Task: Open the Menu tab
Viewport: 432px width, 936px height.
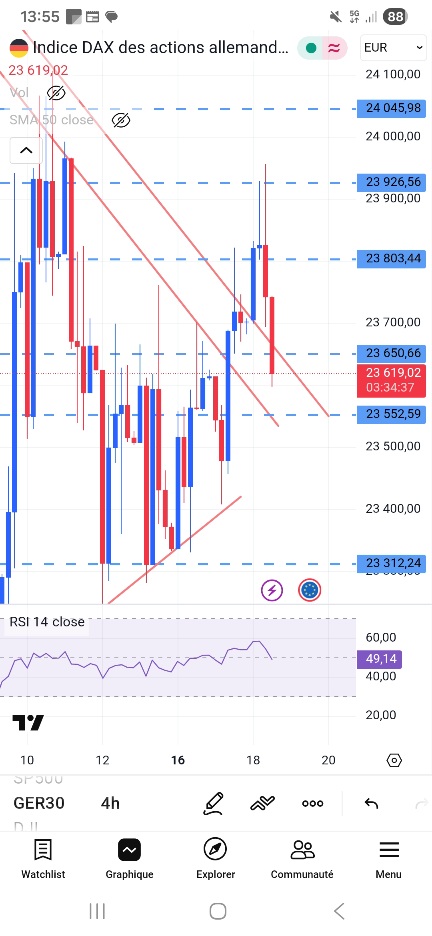Action: pos(388,859)
